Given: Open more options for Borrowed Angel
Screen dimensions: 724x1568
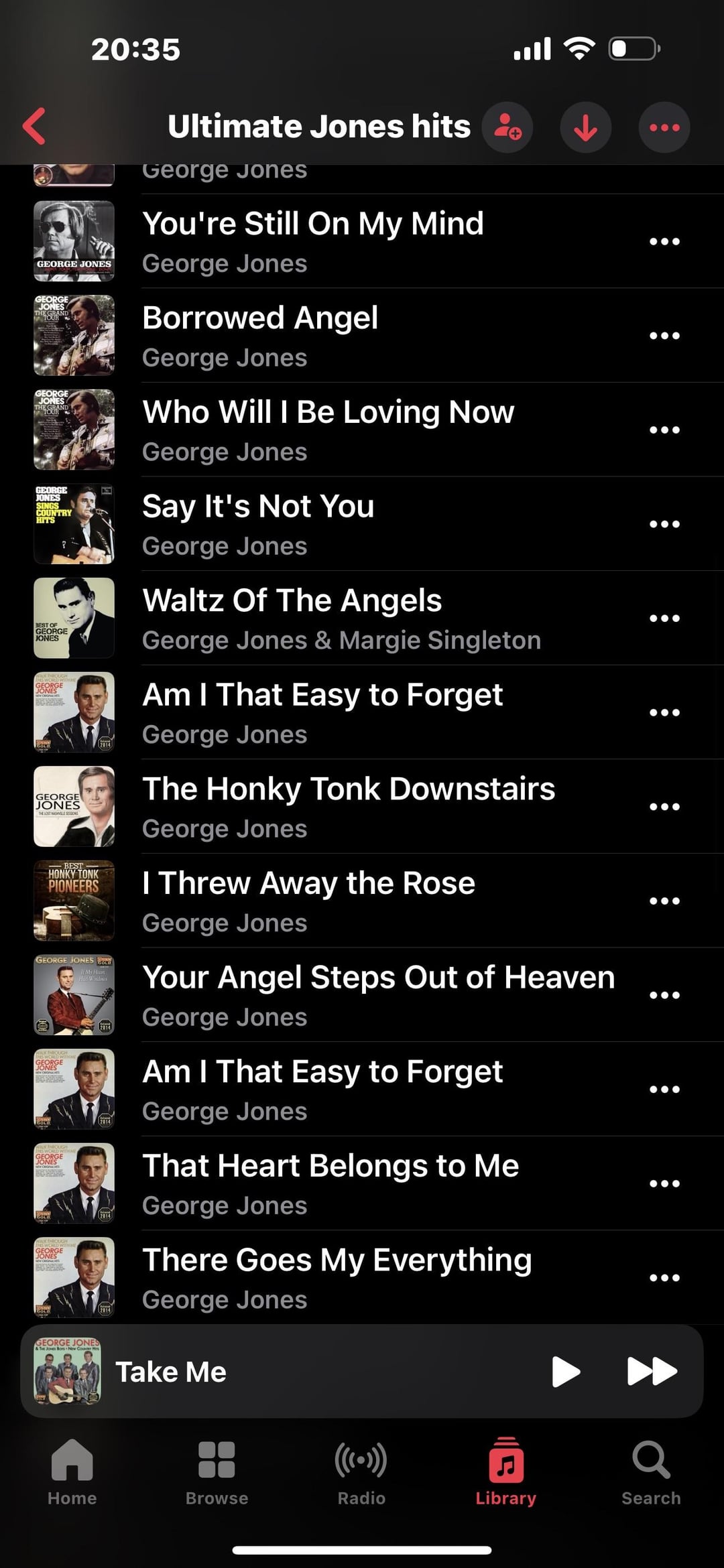Looking at the screenshot, I should (664, 336).
